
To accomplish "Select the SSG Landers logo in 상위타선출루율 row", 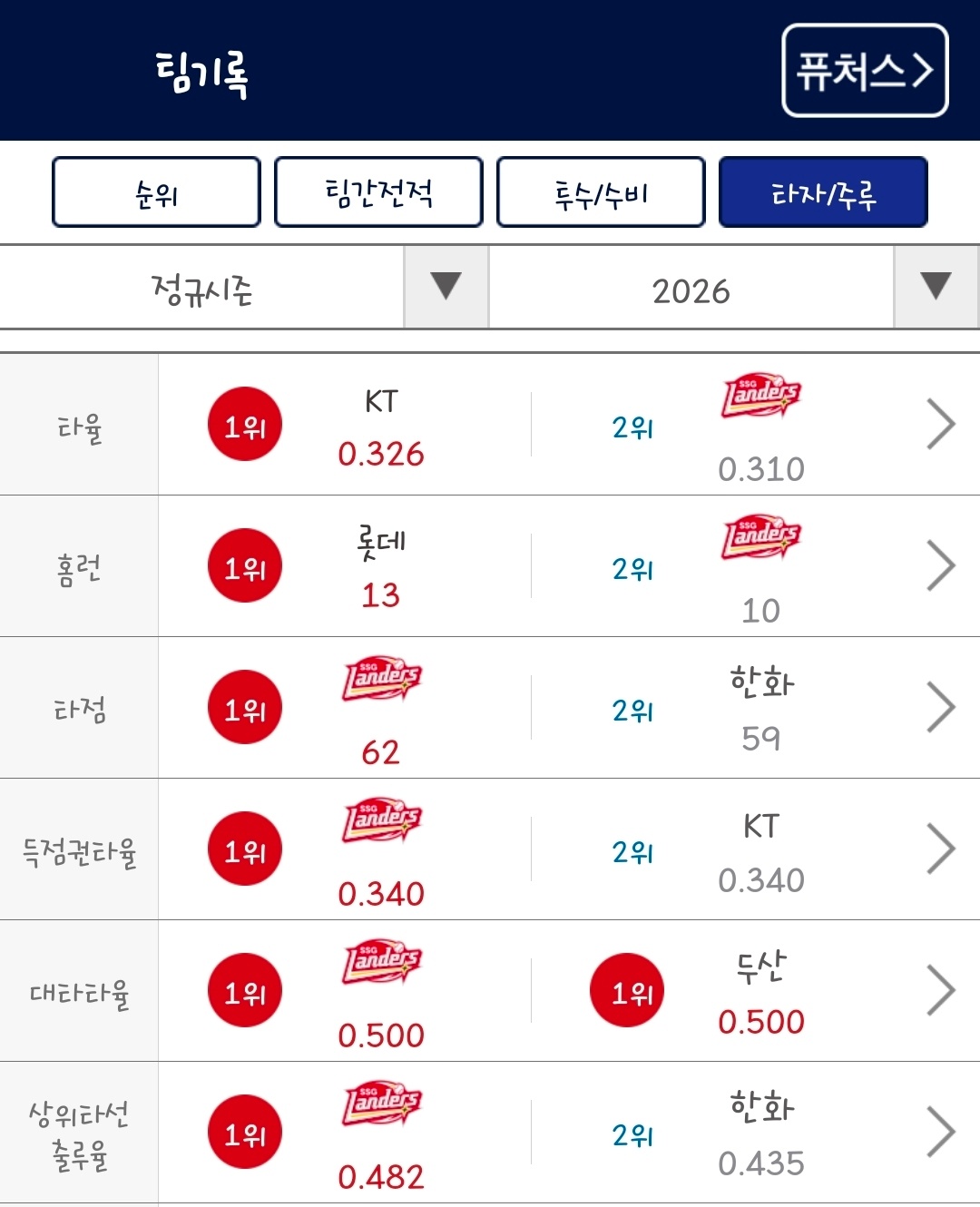I will [381, 1105].
